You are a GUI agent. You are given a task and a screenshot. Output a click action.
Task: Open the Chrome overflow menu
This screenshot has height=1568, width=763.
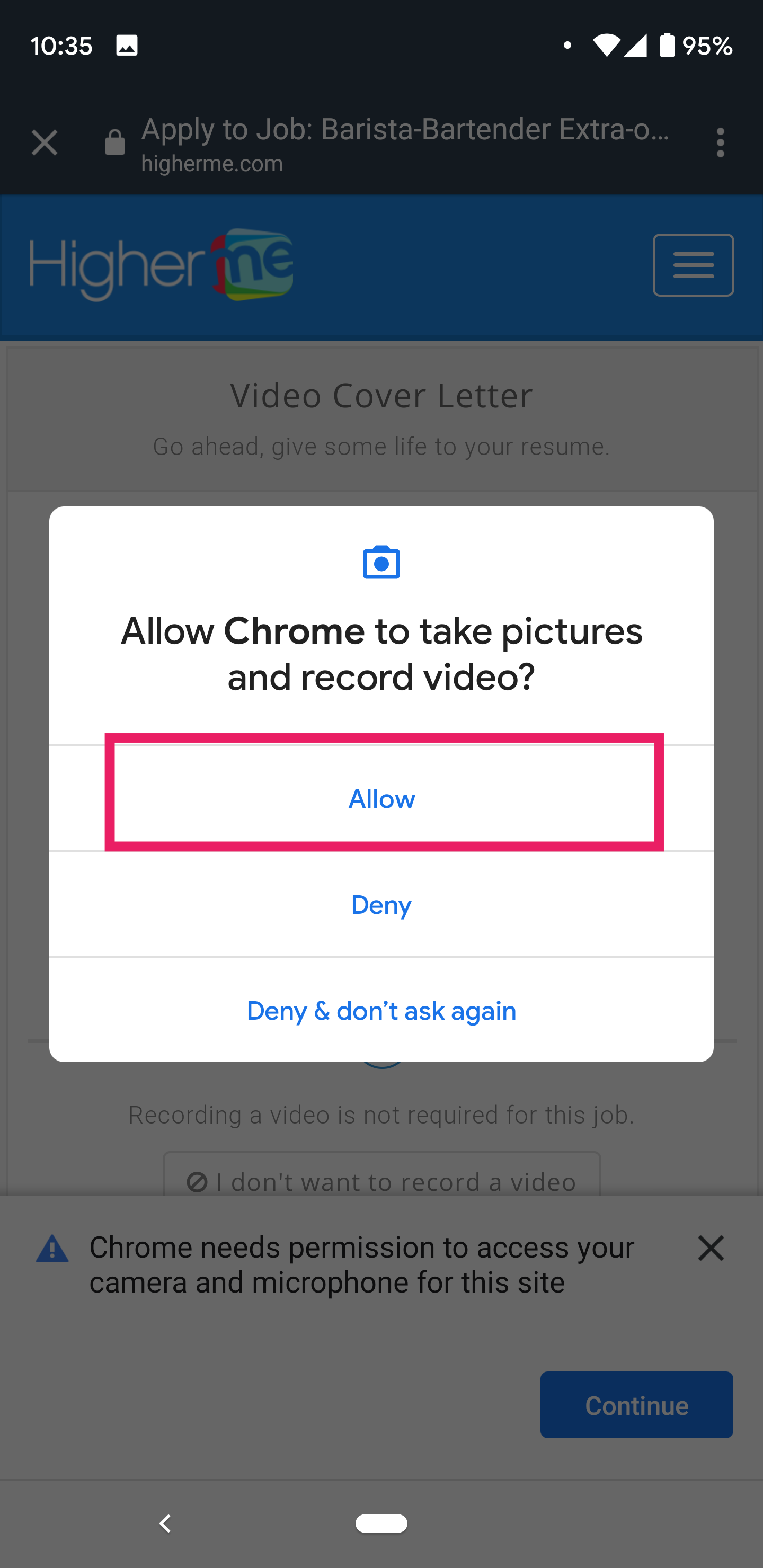click(721, 143)
